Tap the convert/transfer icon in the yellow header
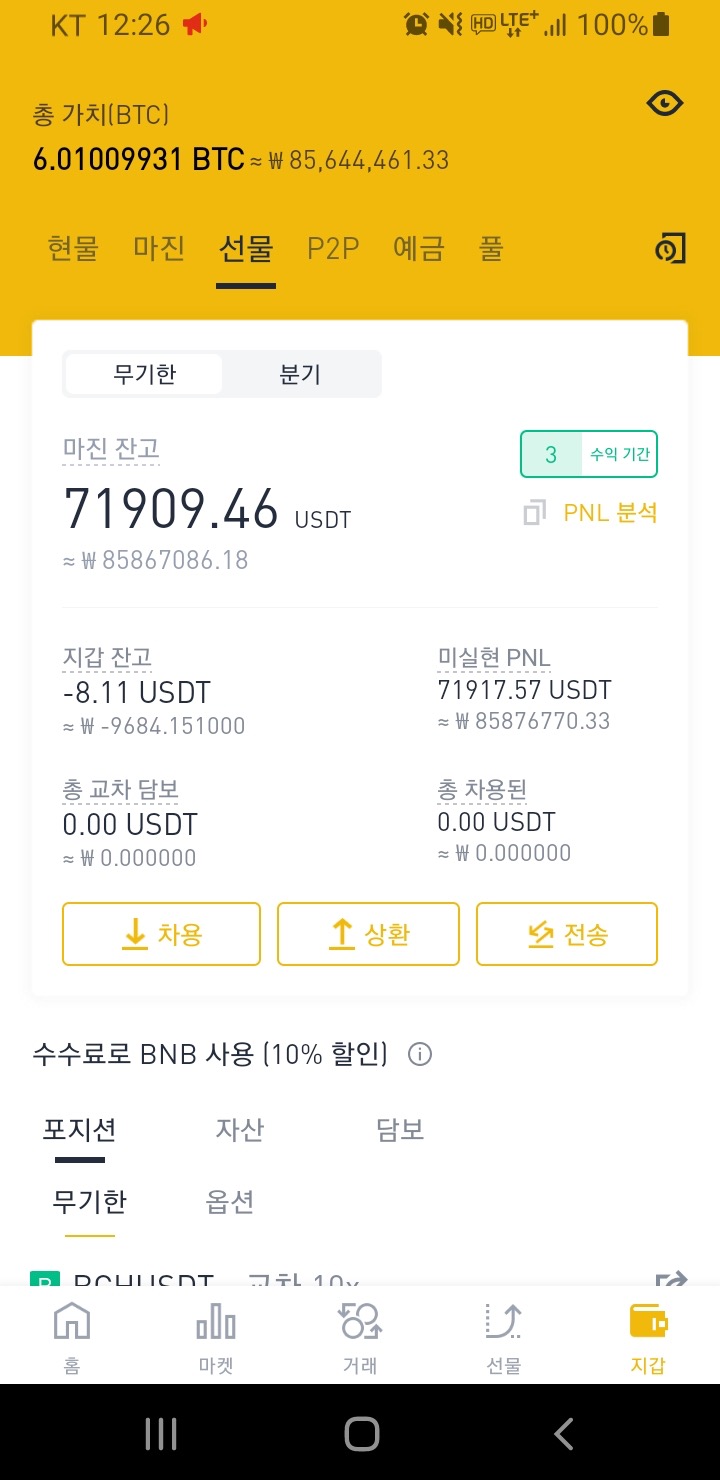 coord(670,248)
